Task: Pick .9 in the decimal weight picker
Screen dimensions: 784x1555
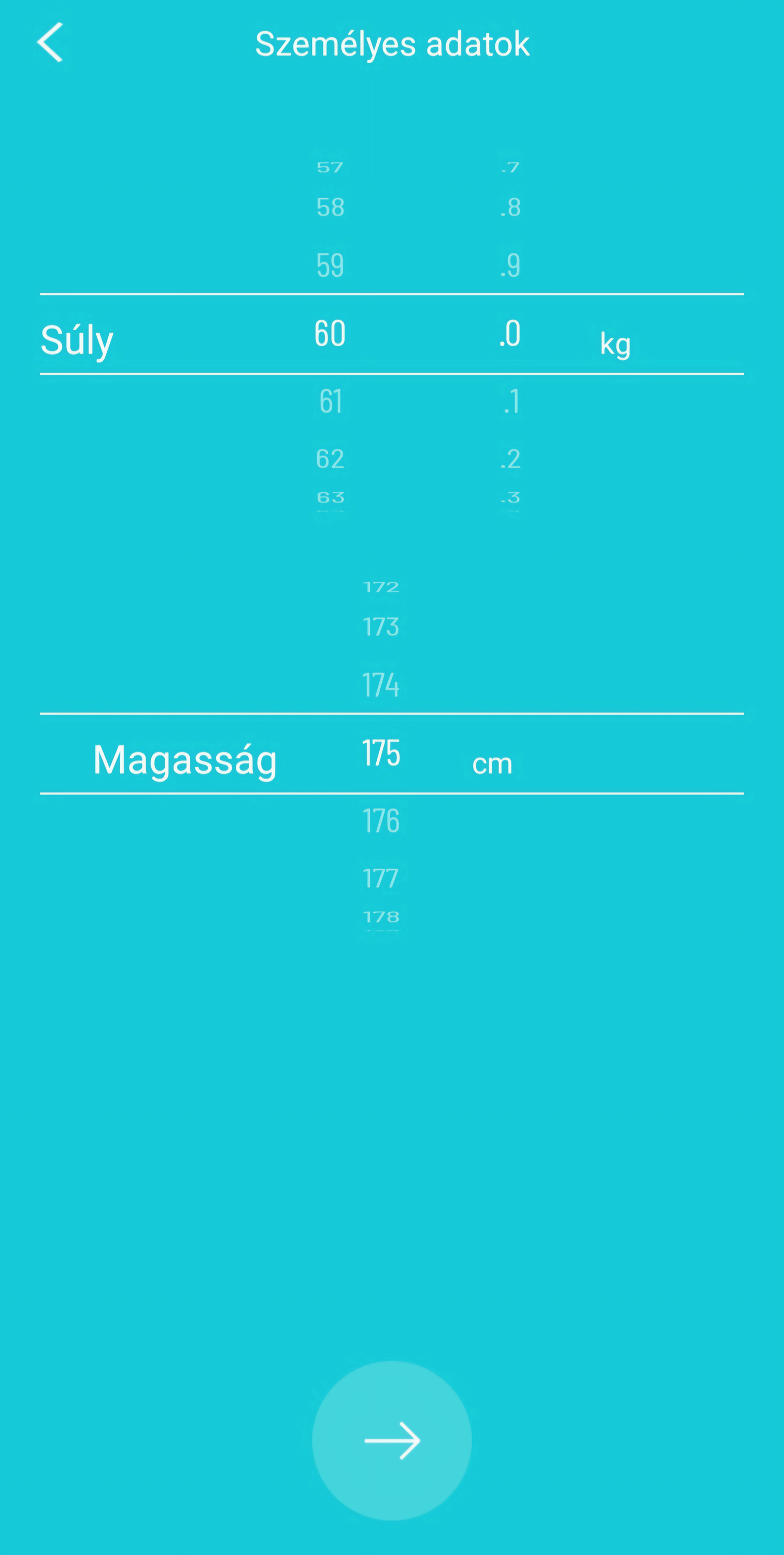Action: coord(510,265)
